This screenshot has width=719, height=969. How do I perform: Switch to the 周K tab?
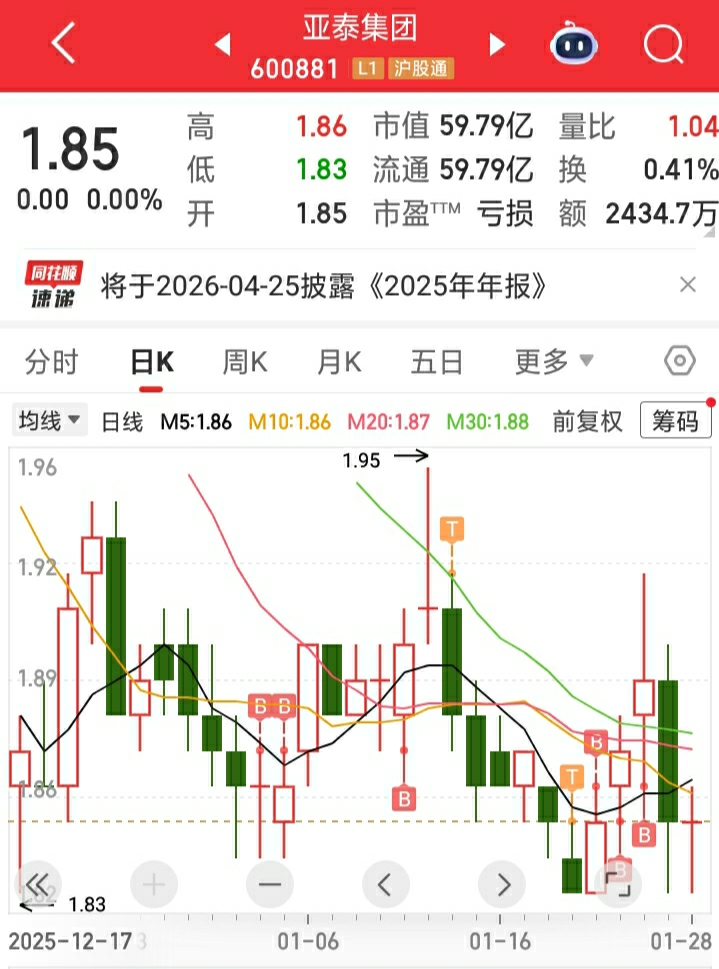245,362
